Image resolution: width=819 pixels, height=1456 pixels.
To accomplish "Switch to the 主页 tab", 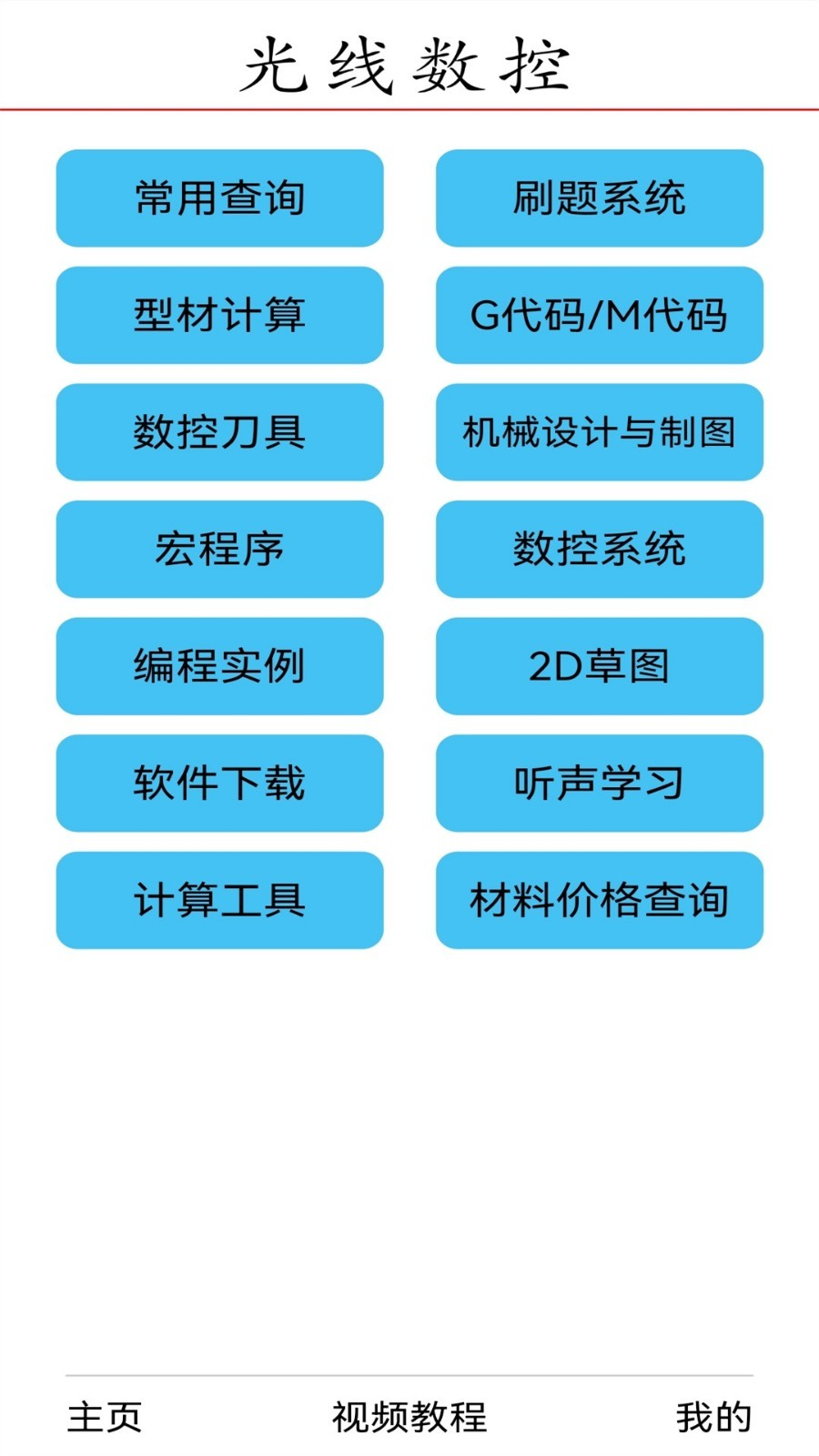I will tap(106, 1416).
